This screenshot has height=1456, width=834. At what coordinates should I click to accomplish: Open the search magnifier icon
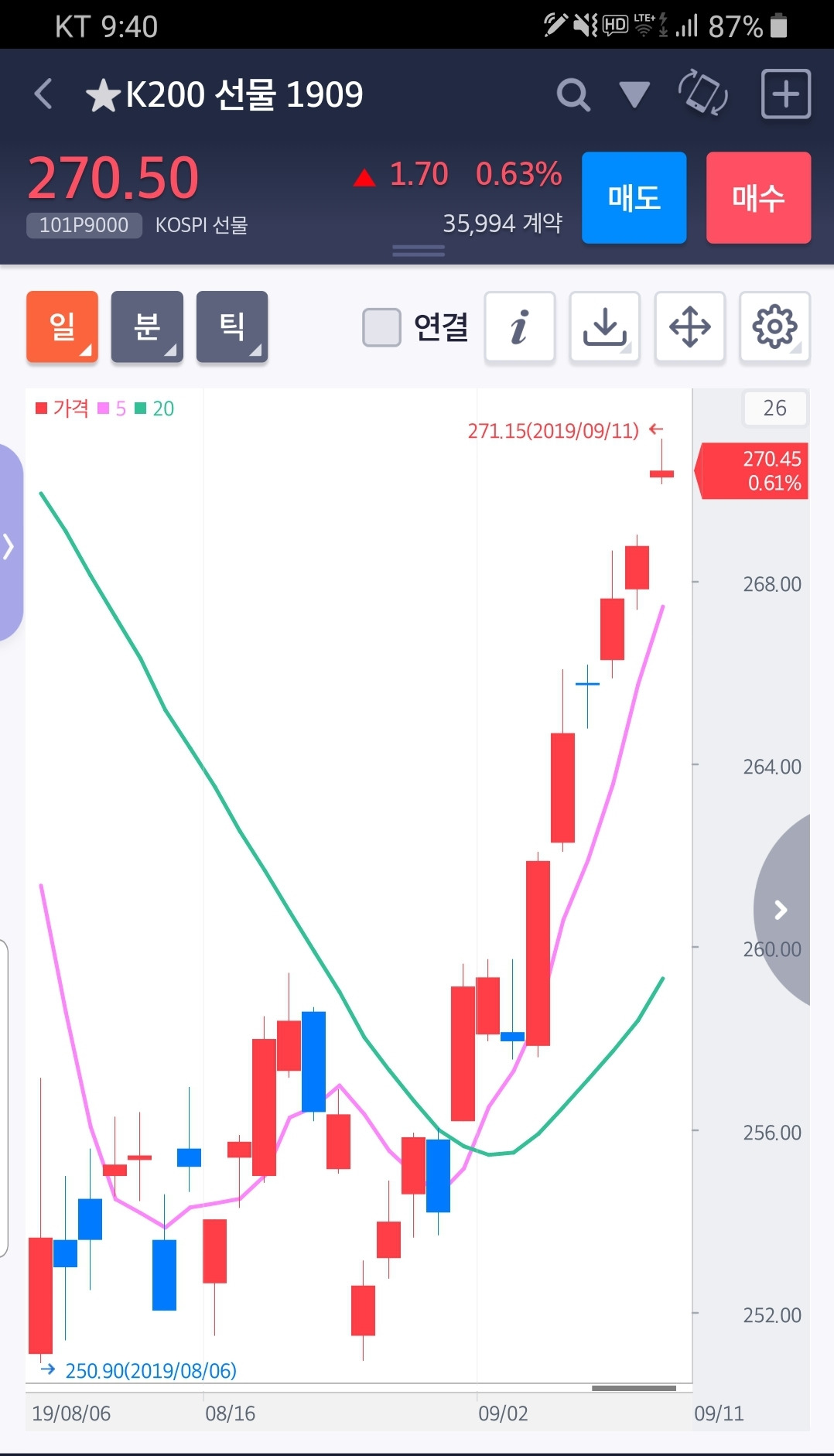(x=573, y=95)
